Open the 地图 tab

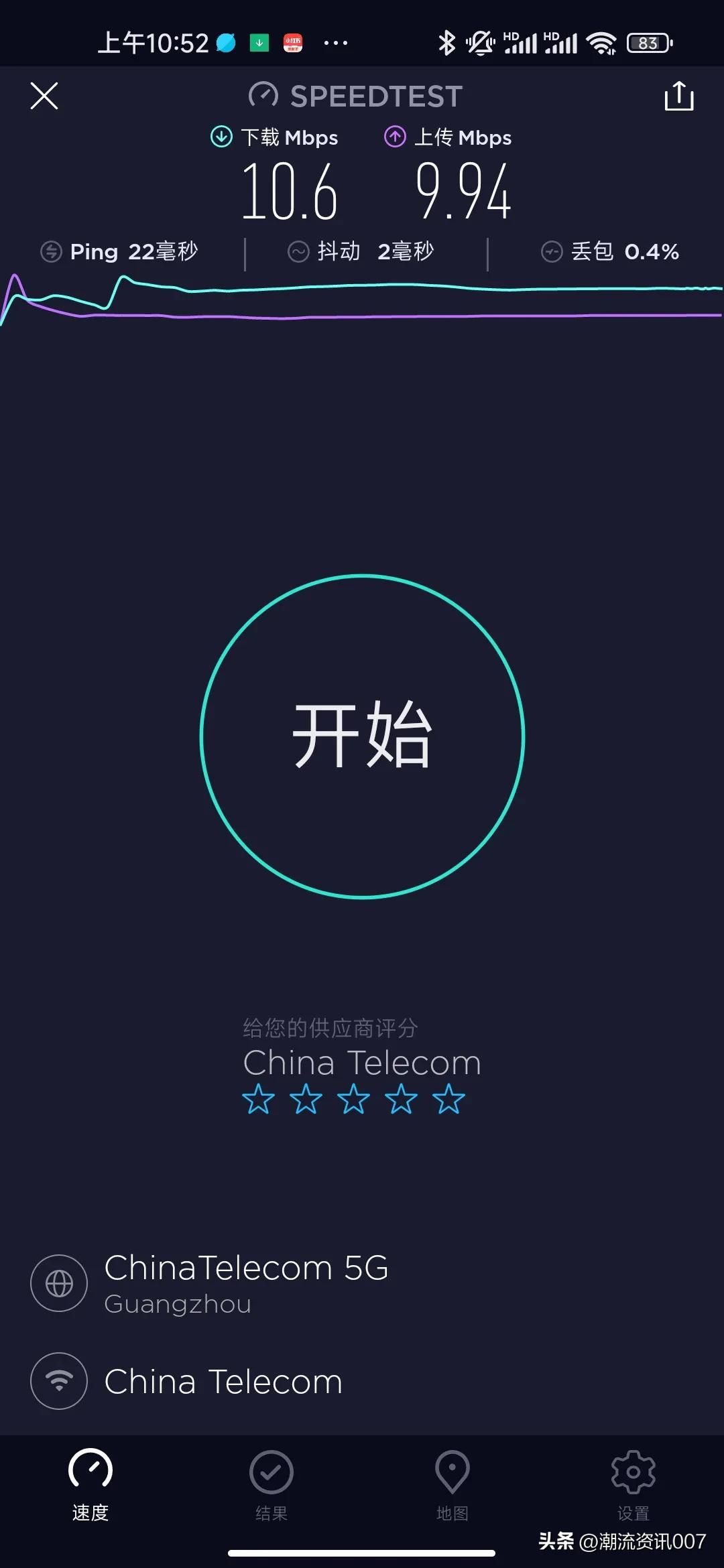[452, 1484]
